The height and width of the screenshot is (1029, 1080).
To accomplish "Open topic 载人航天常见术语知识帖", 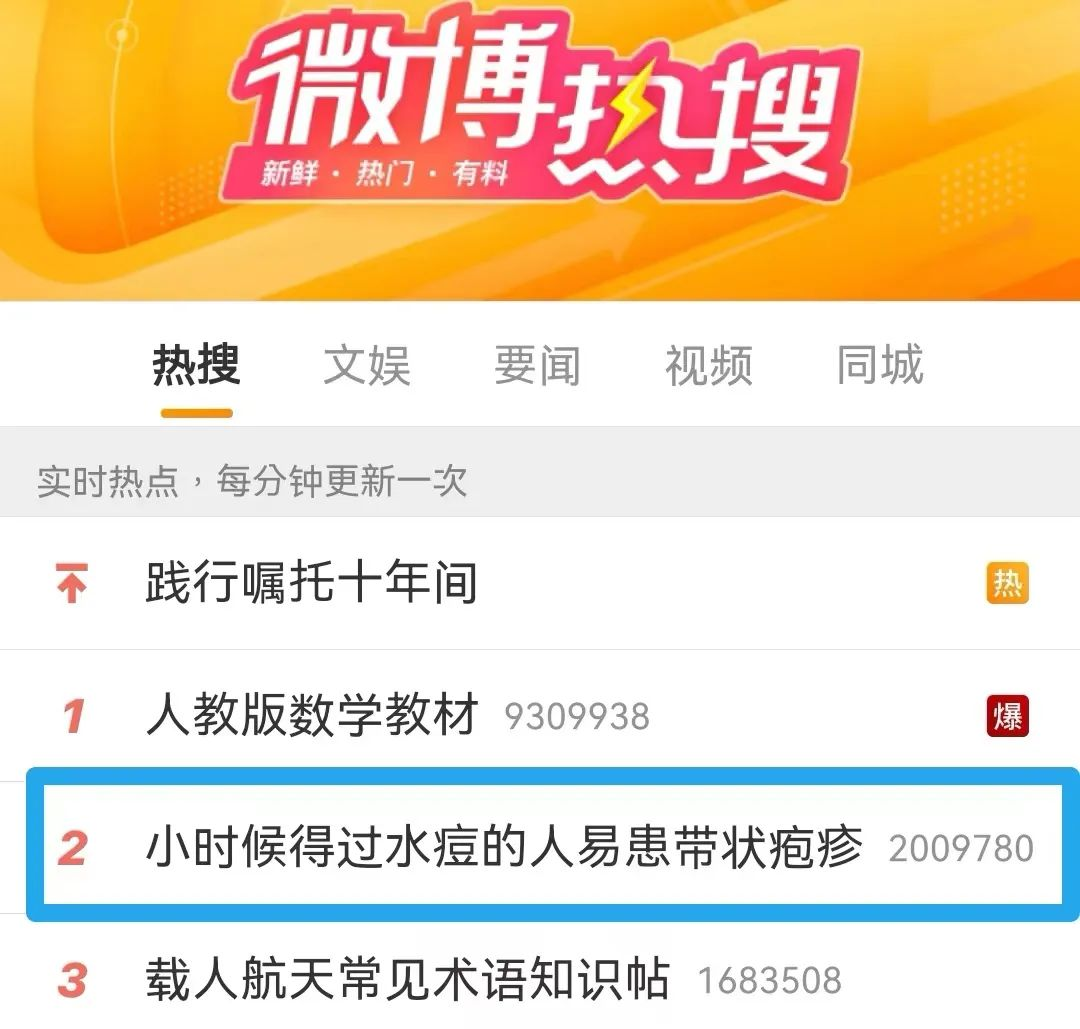I will coord(407,979).
